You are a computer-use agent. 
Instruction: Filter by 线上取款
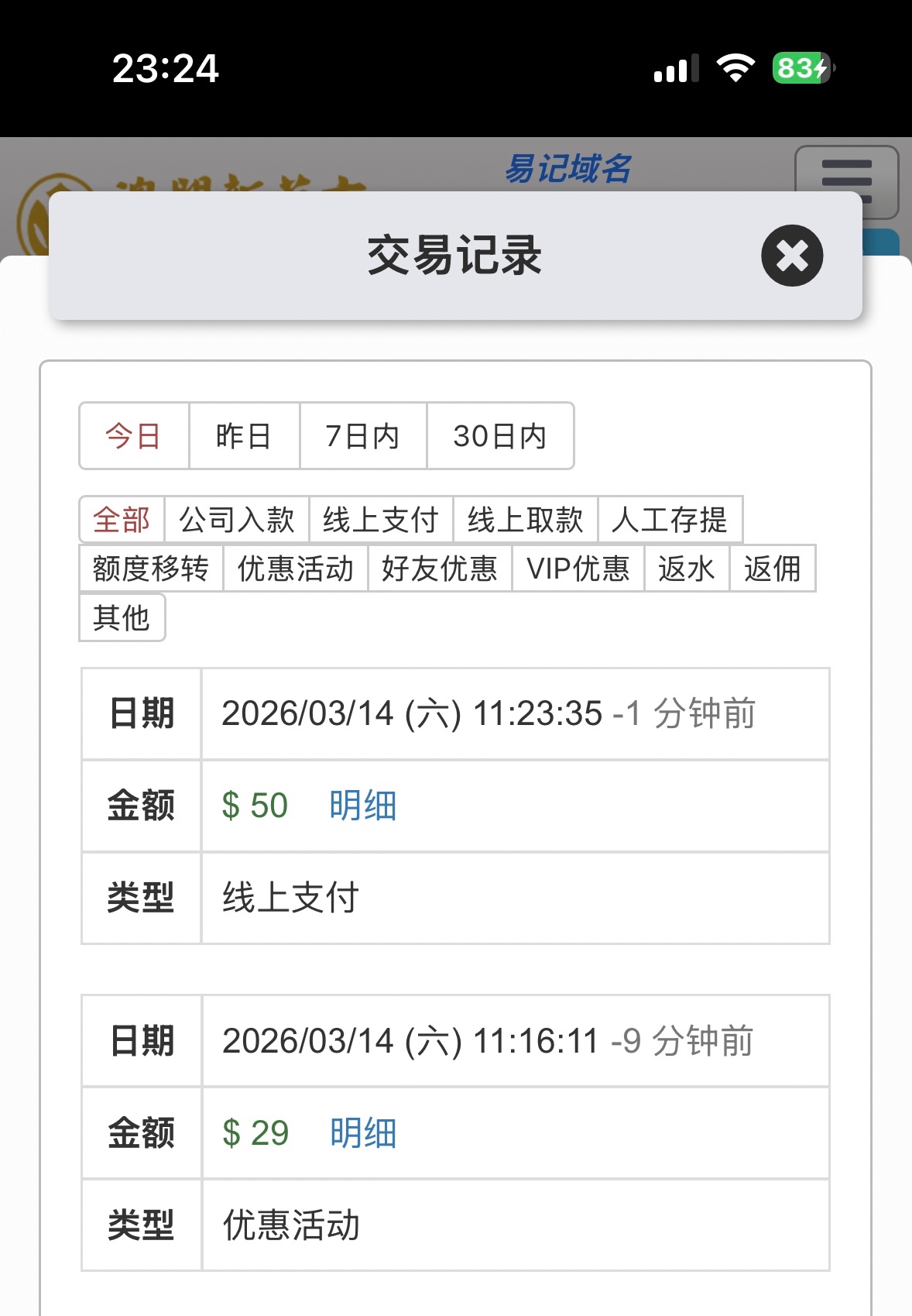coord(526,520)
